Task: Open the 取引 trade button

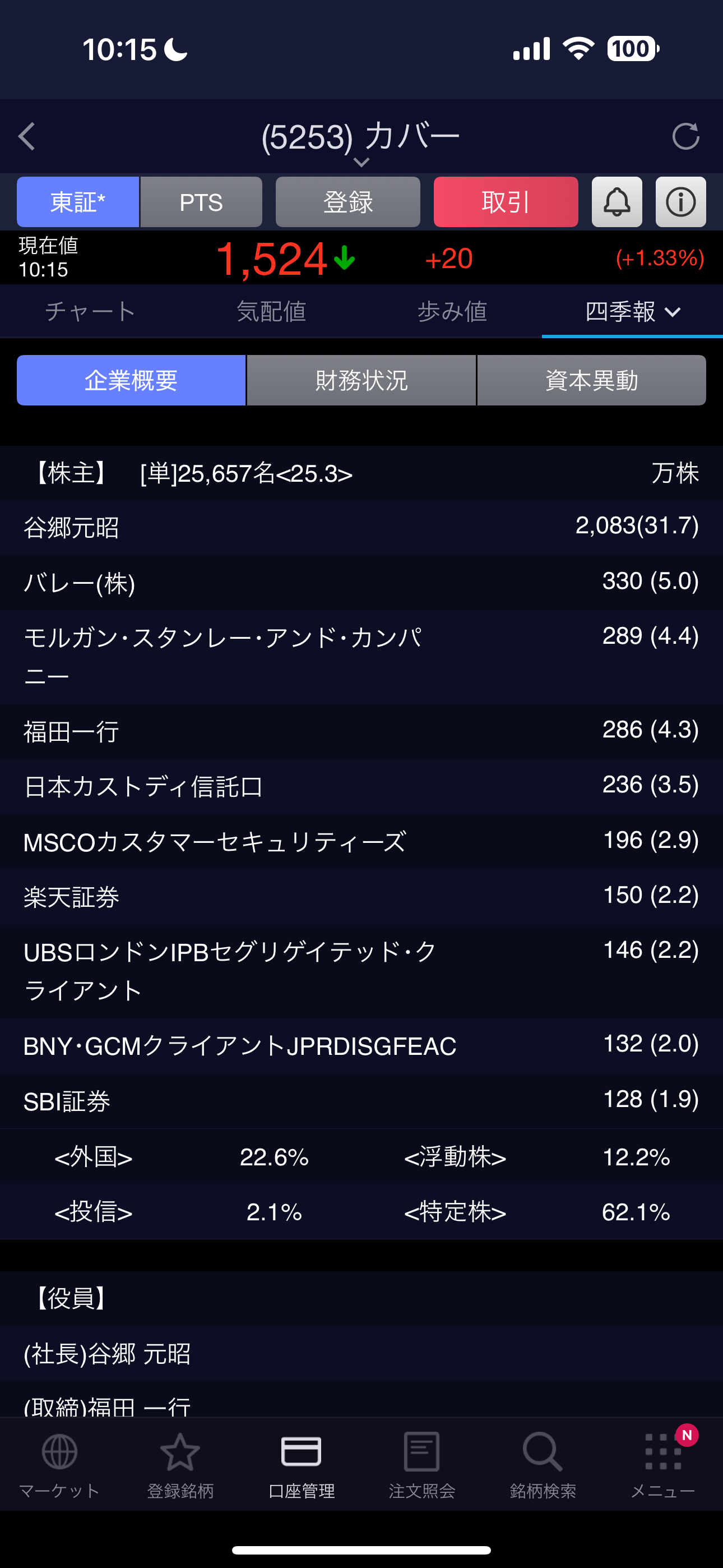Action: (x=505, y=202)
